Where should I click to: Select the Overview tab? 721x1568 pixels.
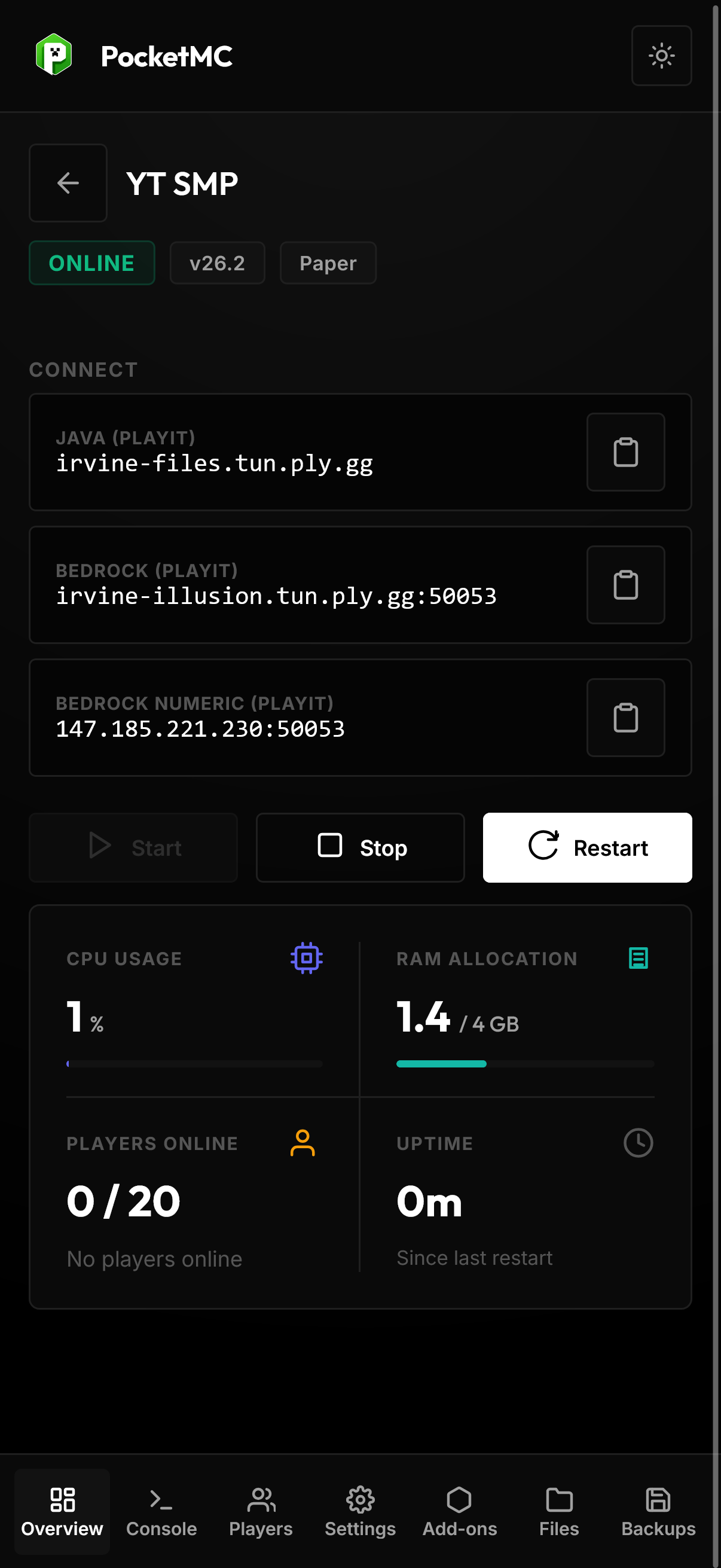pyautogui.click(x=62, y=1511)
